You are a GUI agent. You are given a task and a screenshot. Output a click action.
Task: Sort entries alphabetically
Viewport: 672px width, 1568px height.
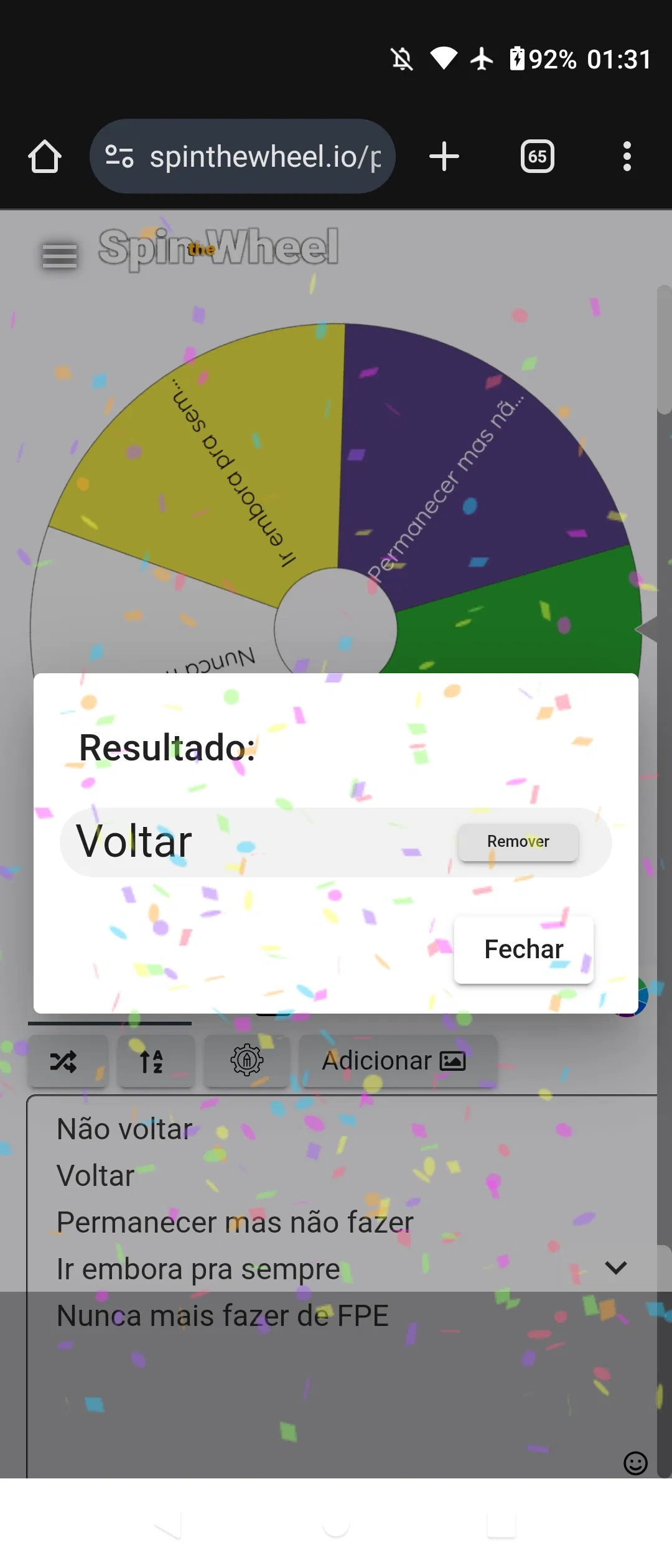[156, 1061]
